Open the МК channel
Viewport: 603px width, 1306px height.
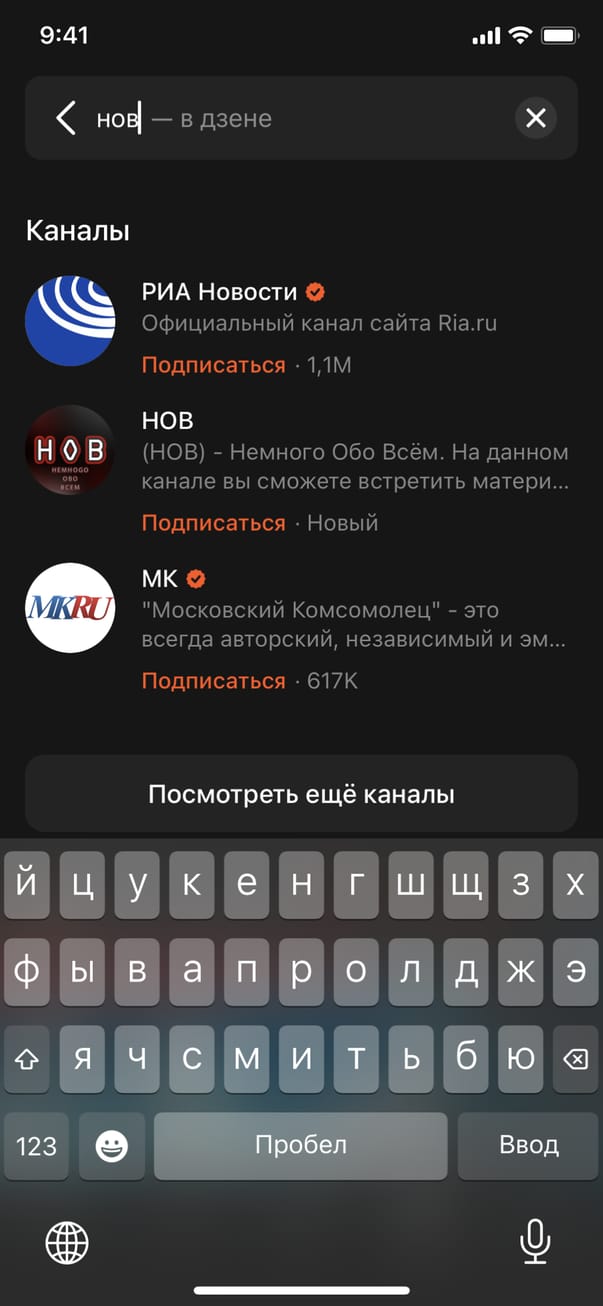(x=160, y=578)
